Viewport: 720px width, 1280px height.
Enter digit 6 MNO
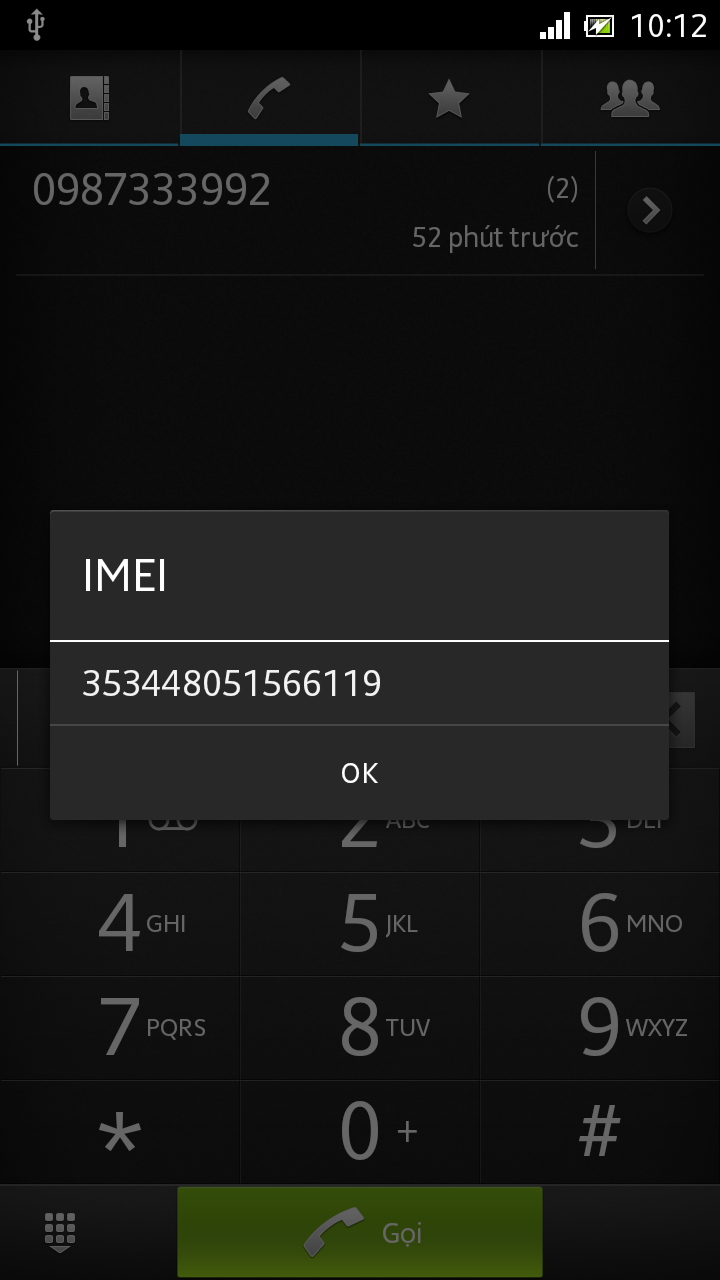(x=600, y=924)
